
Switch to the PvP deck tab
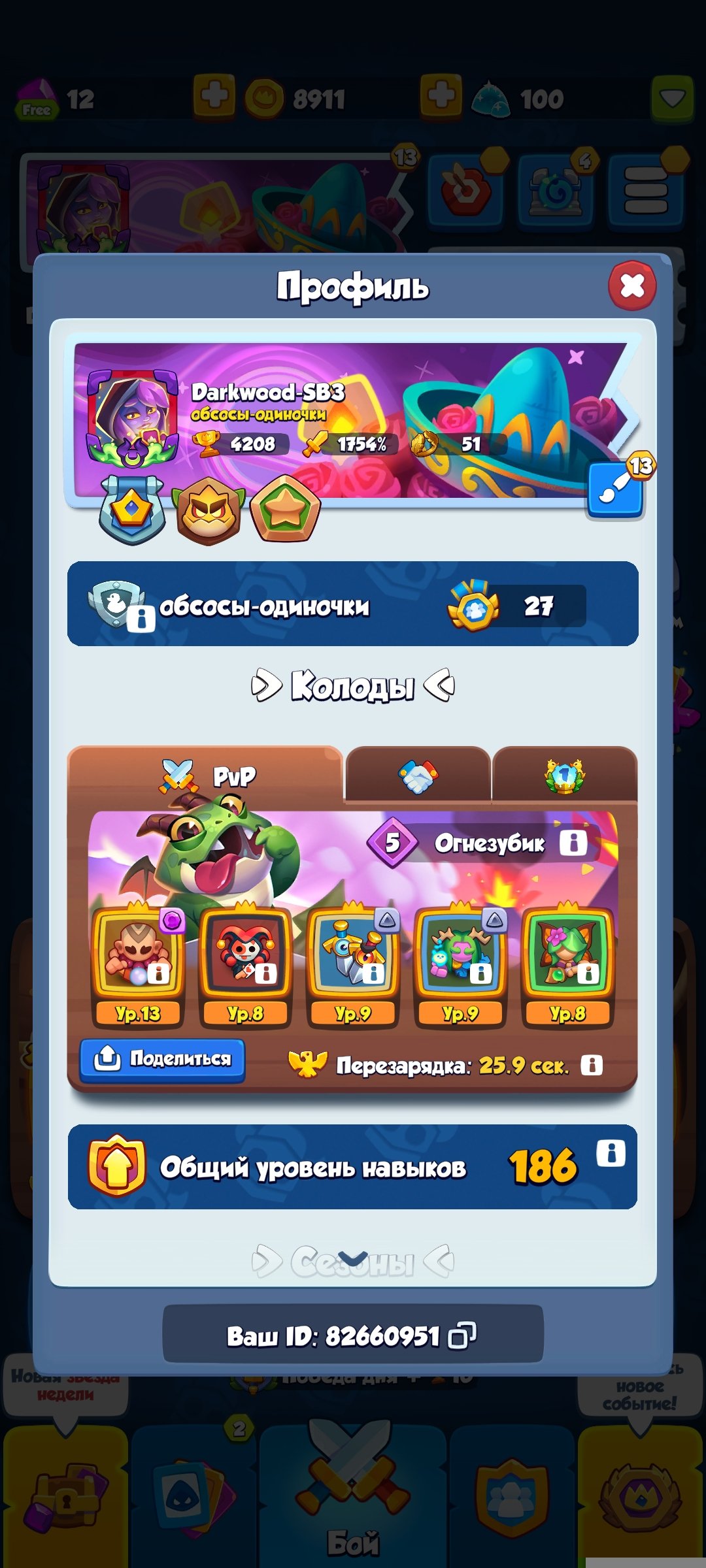tap(206, 776)
